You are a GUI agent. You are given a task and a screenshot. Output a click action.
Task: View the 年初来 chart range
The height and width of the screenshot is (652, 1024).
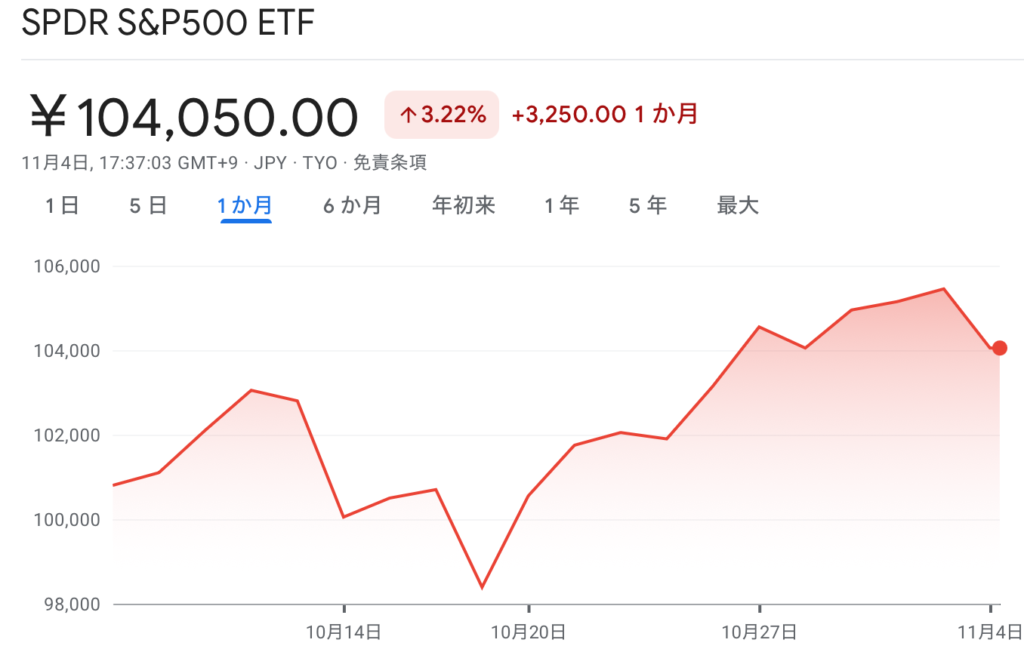463,206
